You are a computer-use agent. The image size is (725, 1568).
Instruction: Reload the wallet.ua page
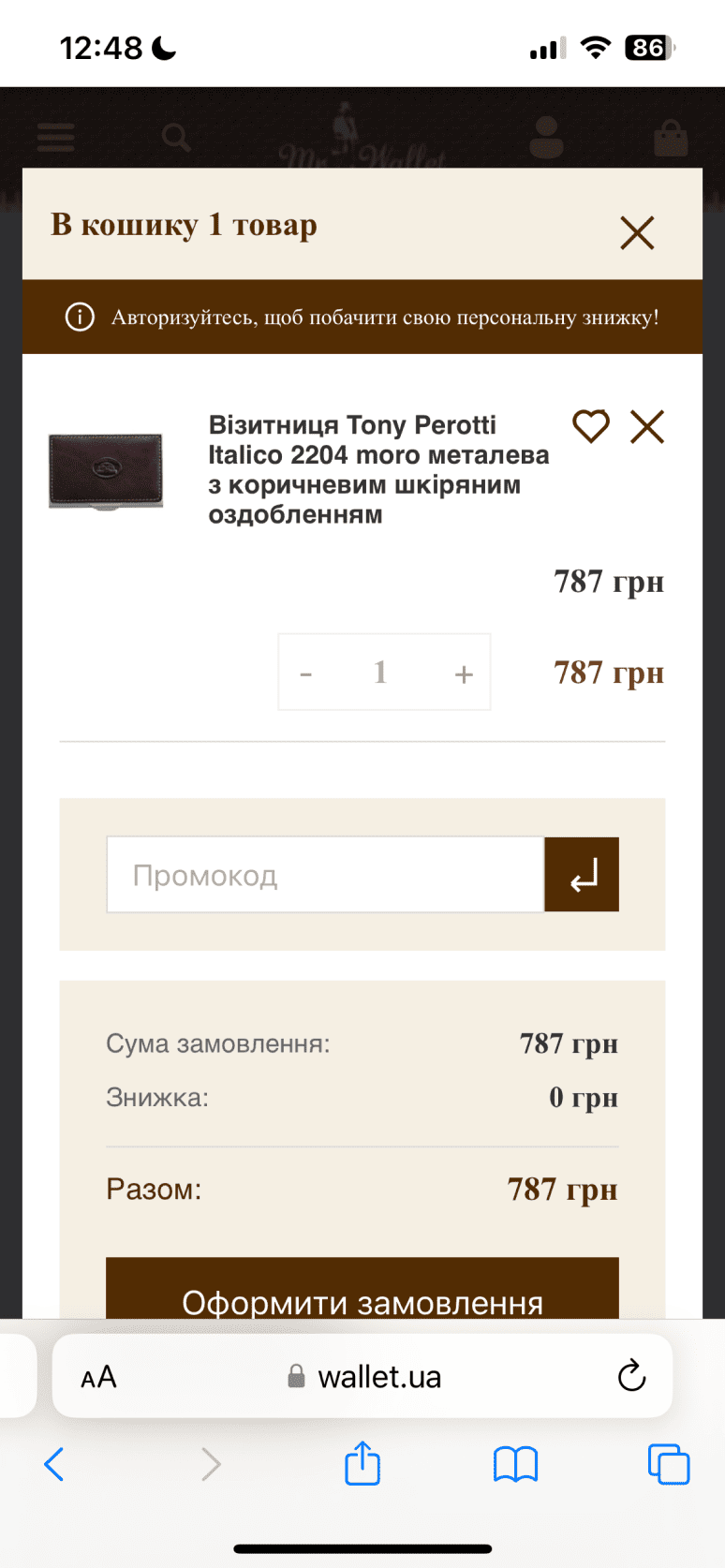(632, 1376)
